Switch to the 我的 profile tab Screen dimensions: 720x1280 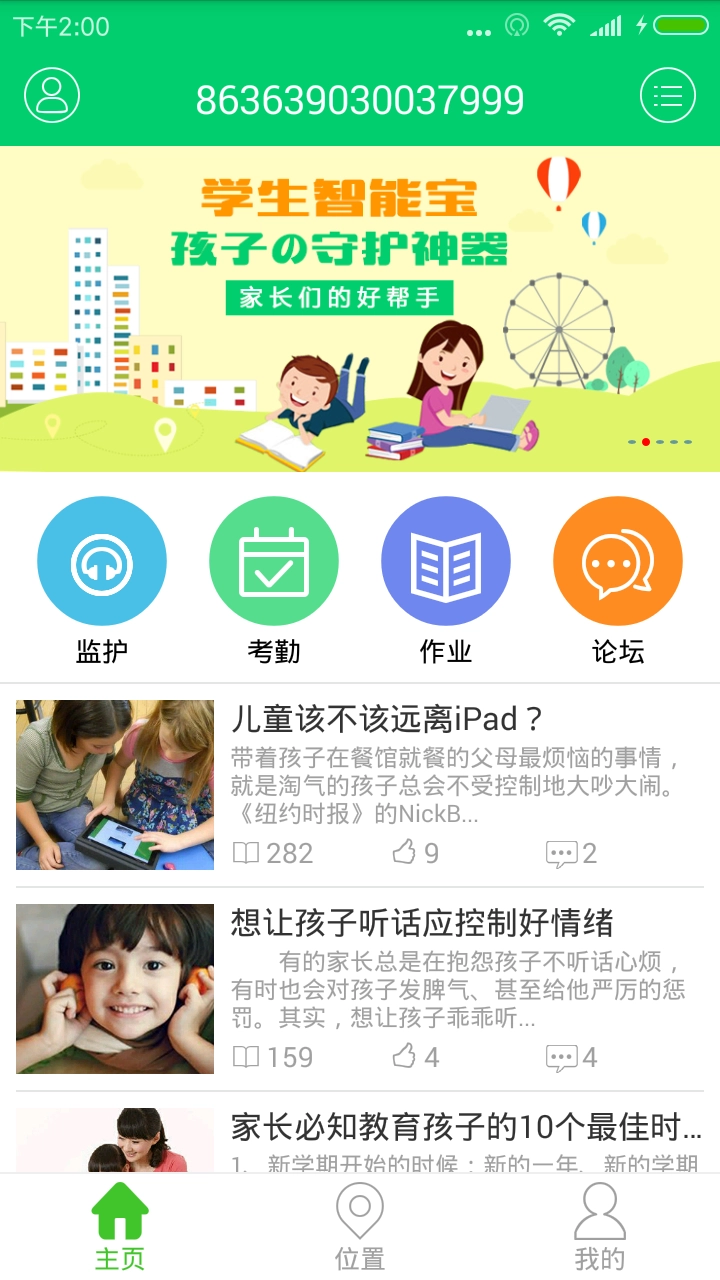[600, 1226]
